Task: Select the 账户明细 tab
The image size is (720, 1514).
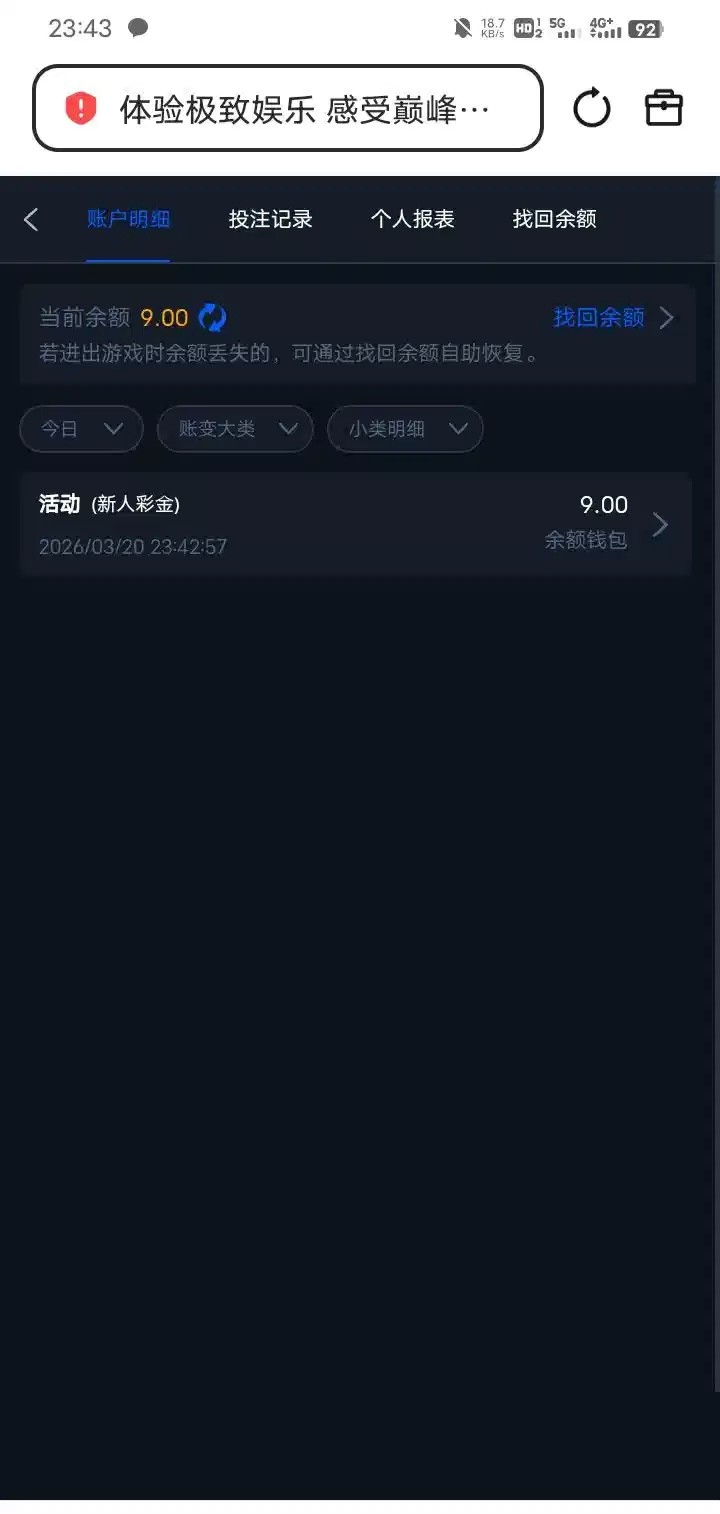Action: click(128, 219)
